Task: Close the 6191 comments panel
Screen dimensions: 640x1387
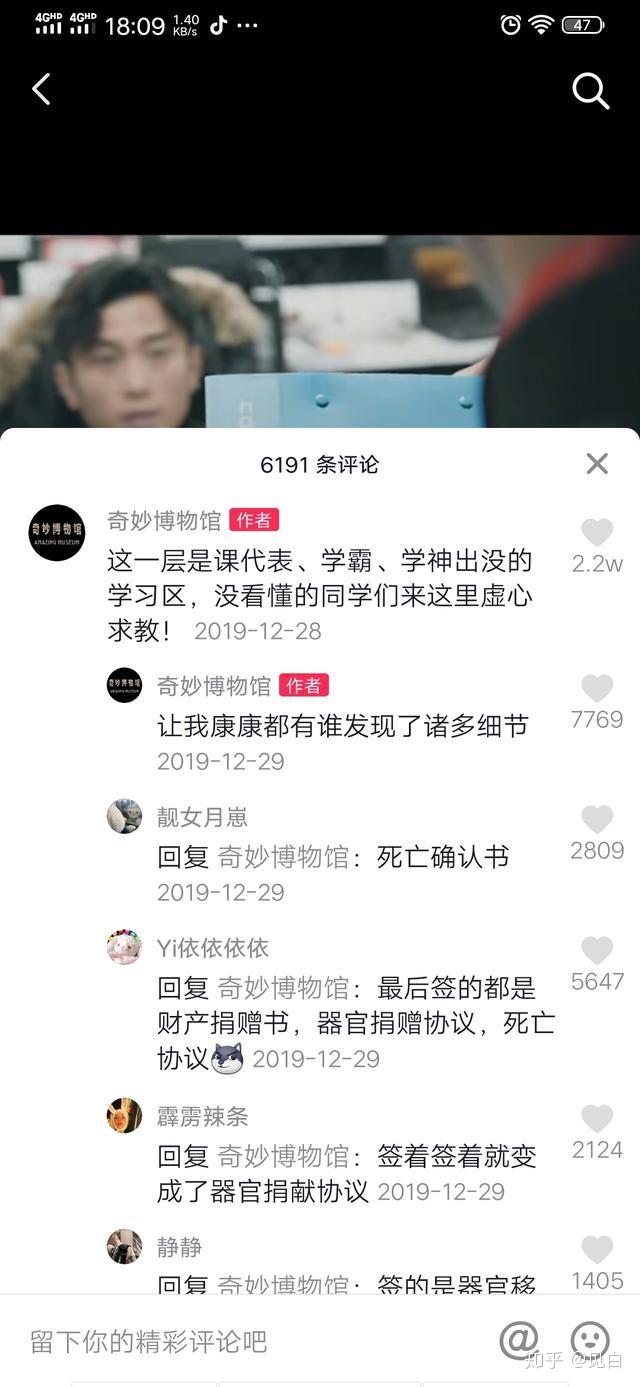Action: tap(597, 464)
